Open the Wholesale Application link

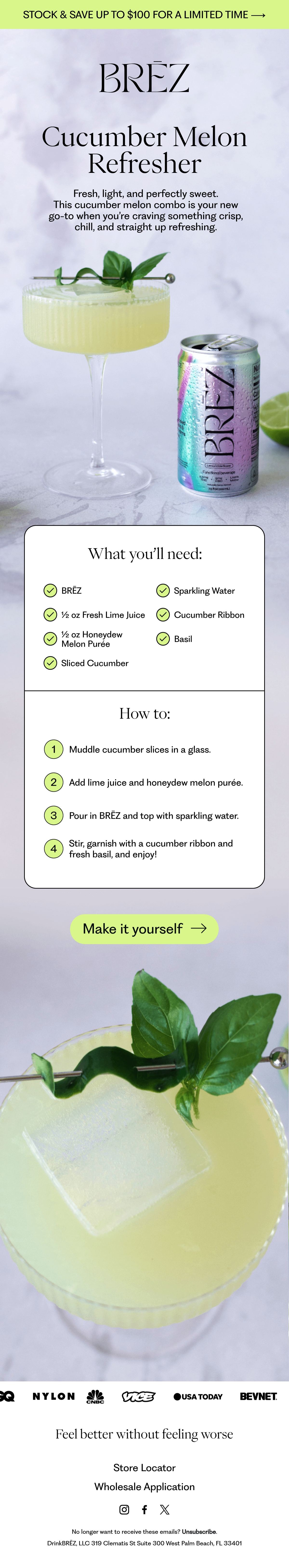click(x=144, y=1487)
